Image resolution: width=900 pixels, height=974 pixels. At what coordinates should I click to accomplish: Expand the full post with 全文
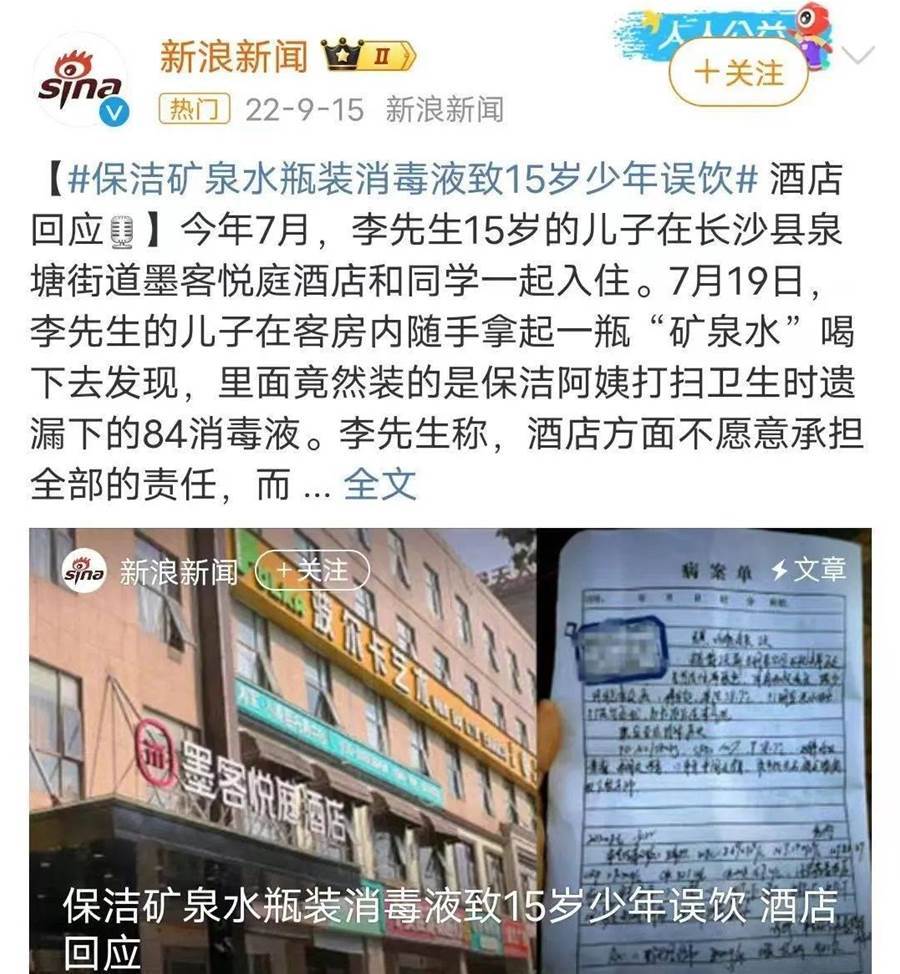(x=380, y=485)
